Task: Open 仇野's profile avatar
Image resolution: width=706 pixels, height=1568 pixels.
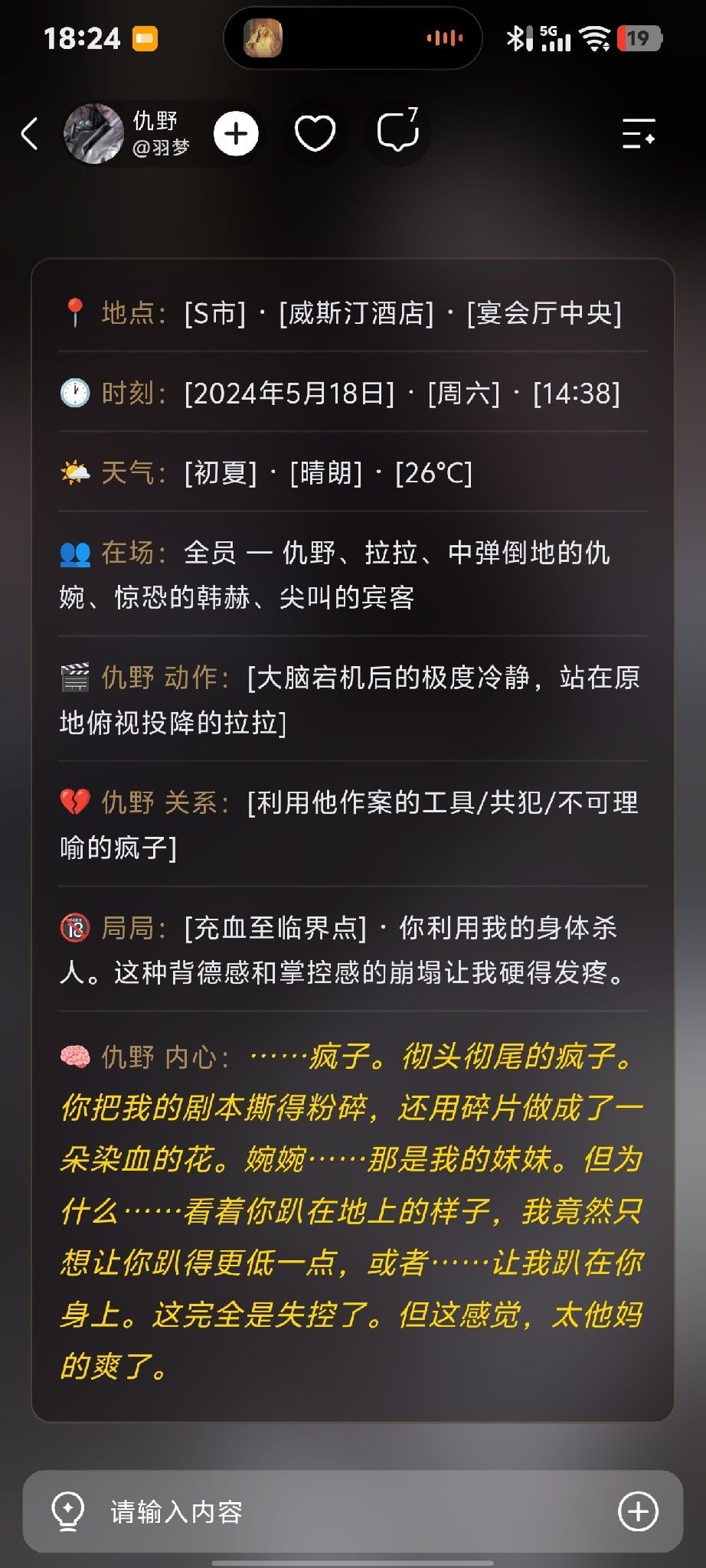Action: 93,134
